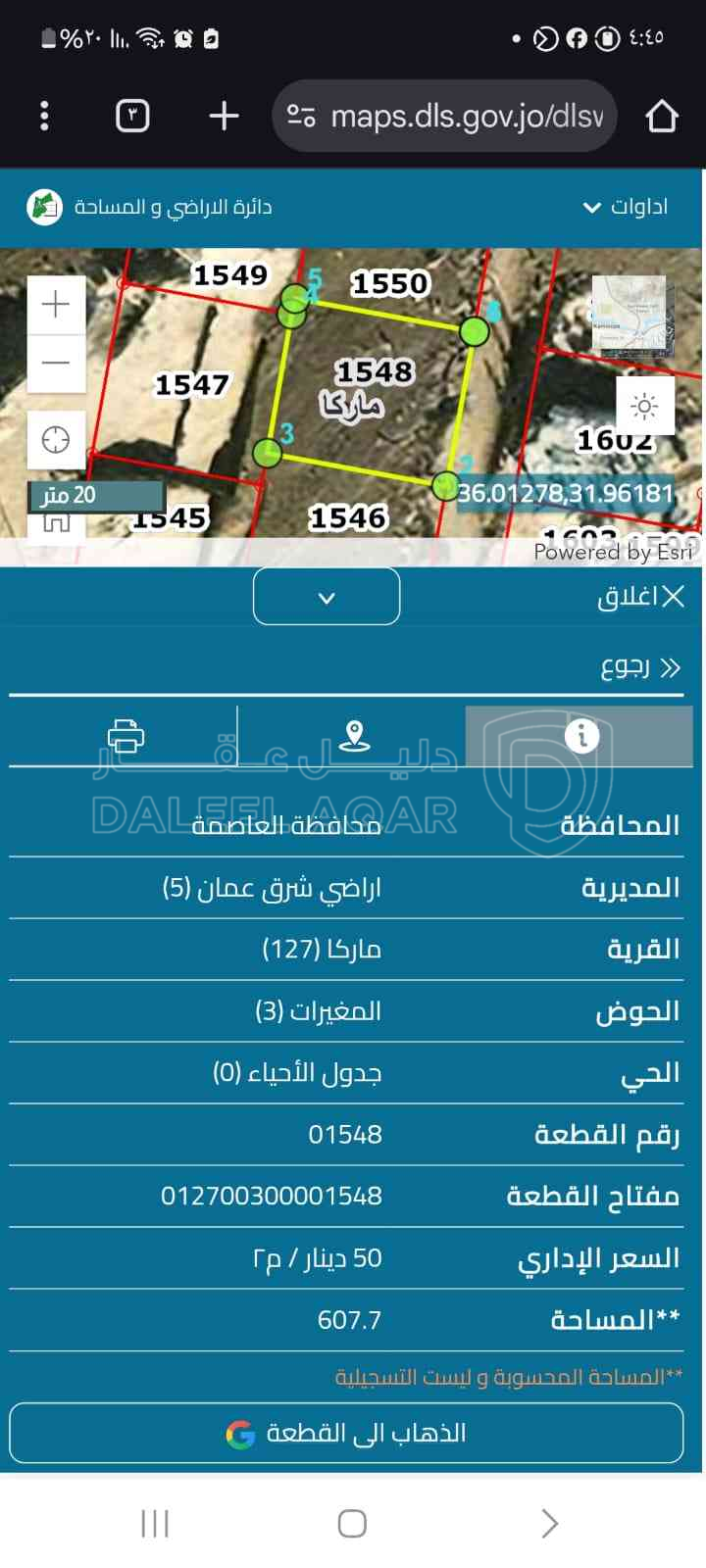Open a new browser tab
This screenshot has width=706, height=1568.
tap(224, 116)
